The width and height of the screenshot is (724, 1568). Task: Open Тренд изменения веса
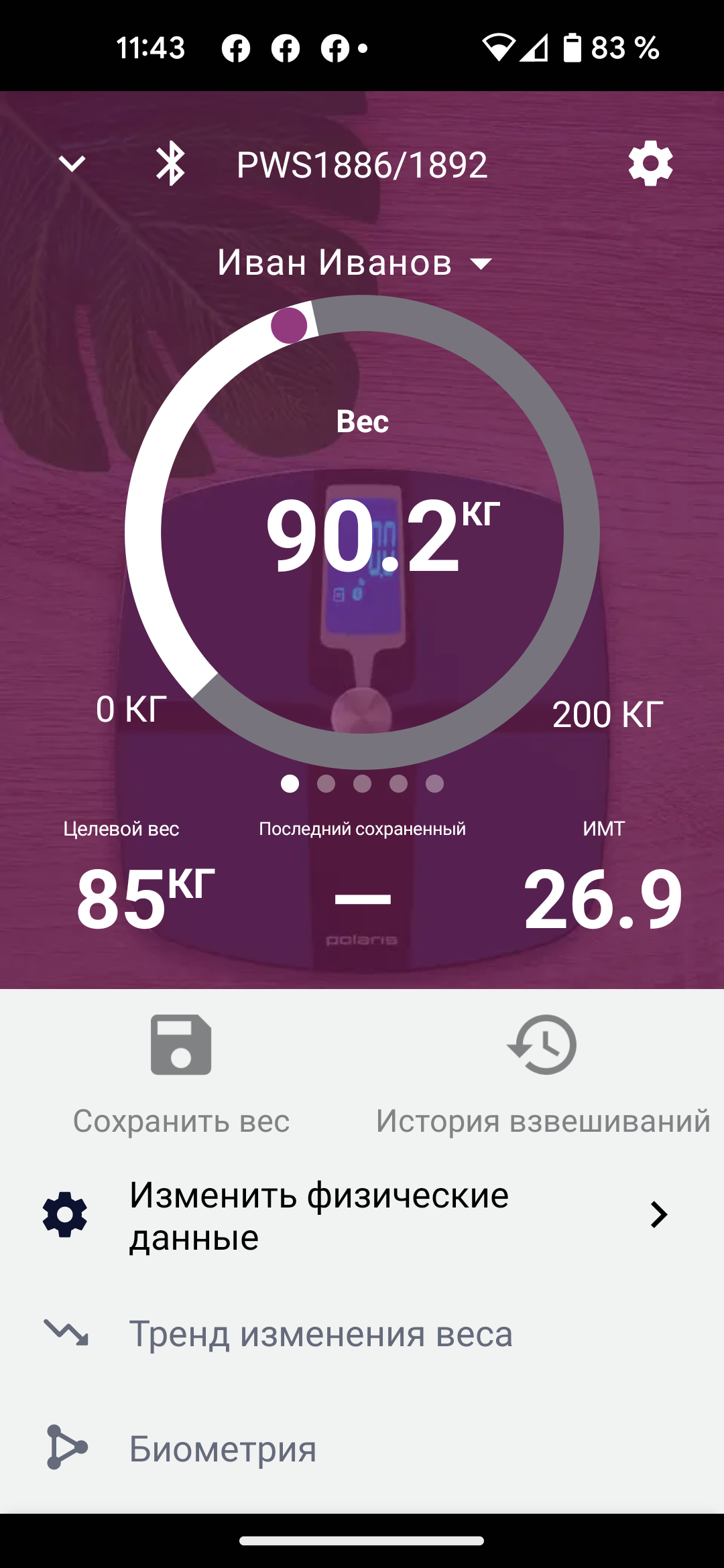click(x=320, y=1333)
